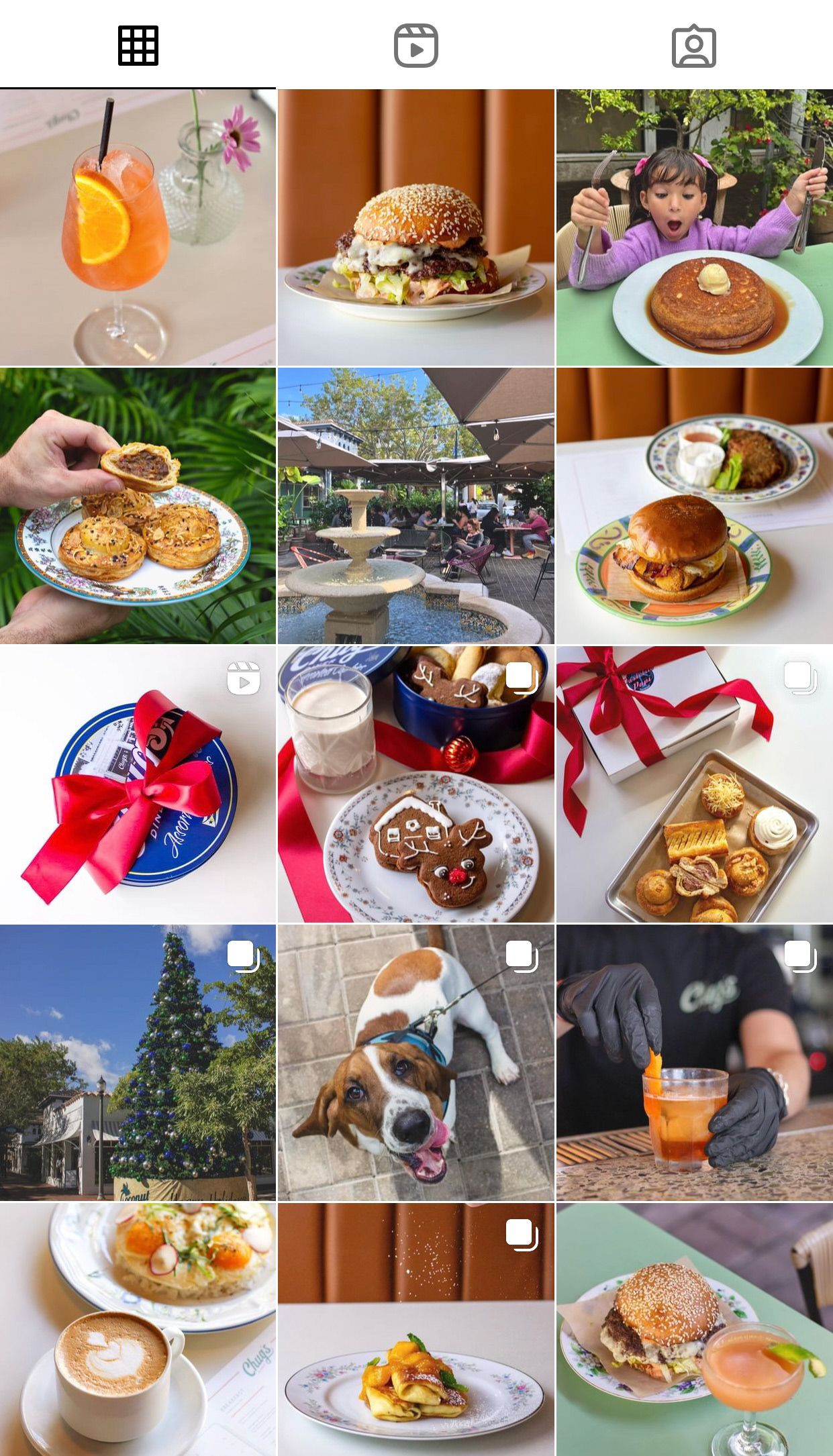Open the patio fountain post
This screenshot has width=833, height=1456.
416,505
